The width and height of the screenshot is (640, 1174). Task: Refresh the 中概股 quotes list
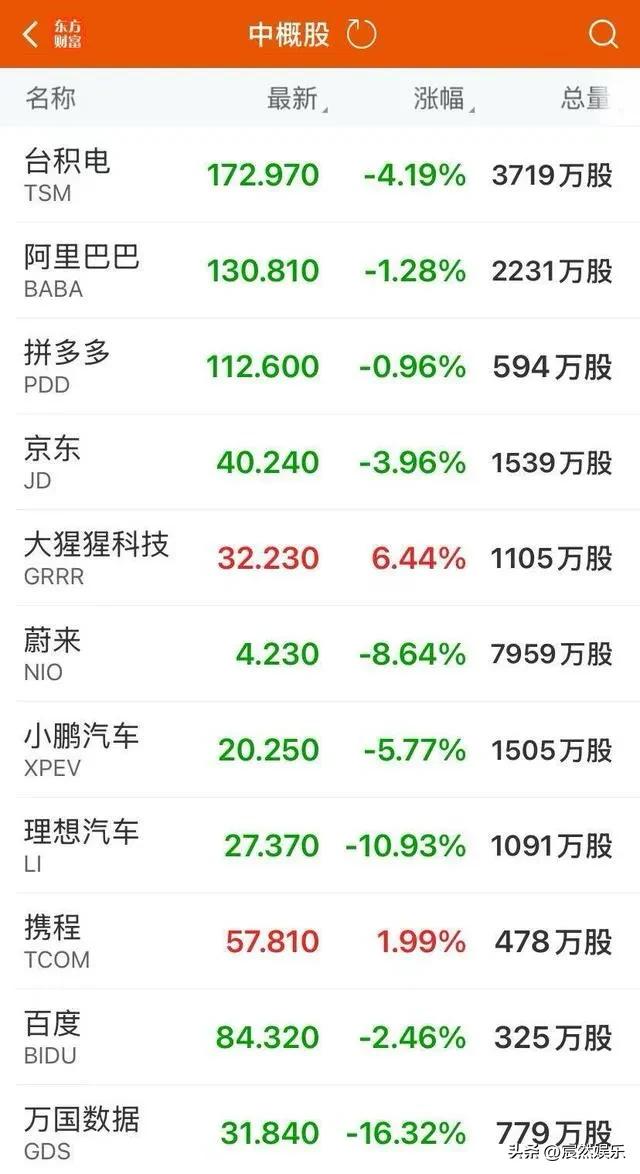(361, 34)
